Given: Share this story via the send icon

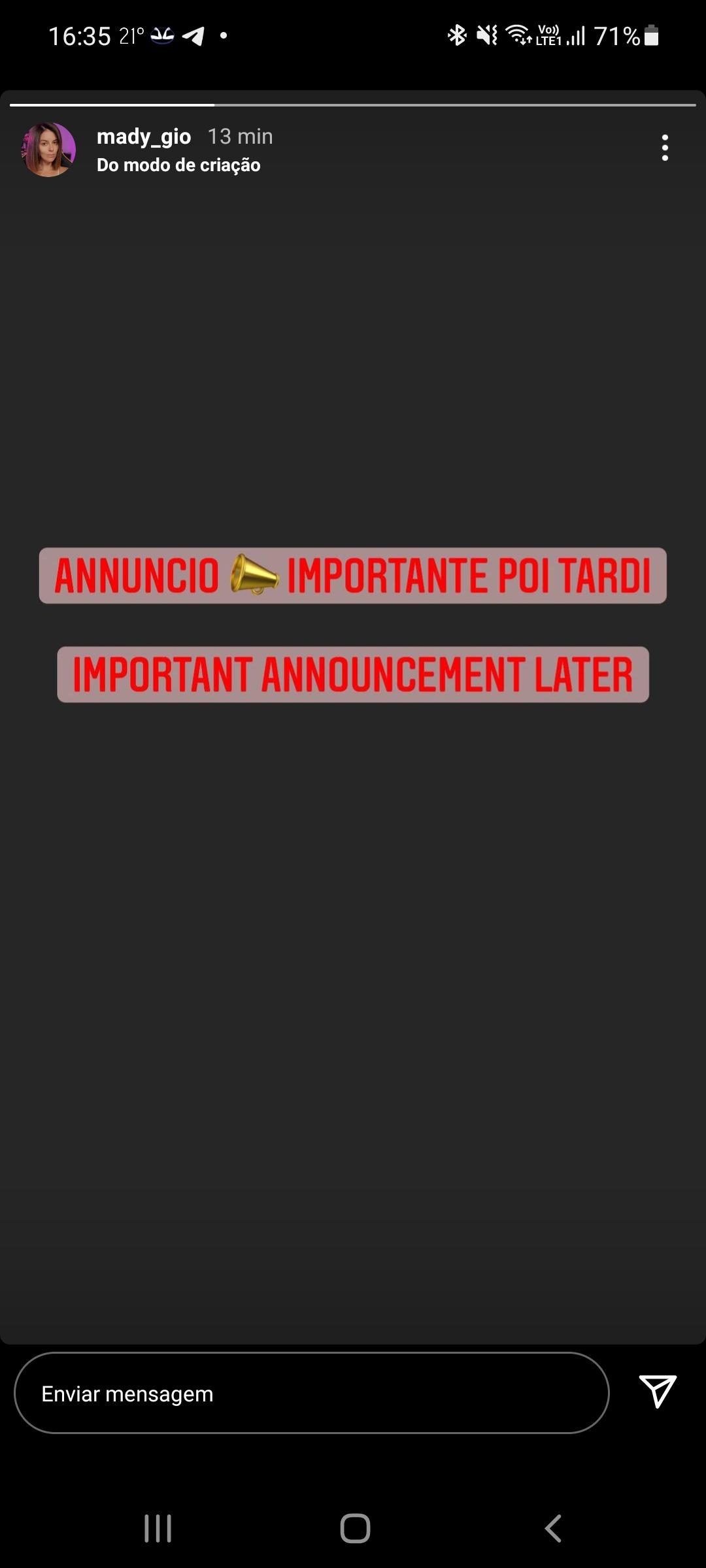Looking at the screenshot, I should click(657, 1391).
